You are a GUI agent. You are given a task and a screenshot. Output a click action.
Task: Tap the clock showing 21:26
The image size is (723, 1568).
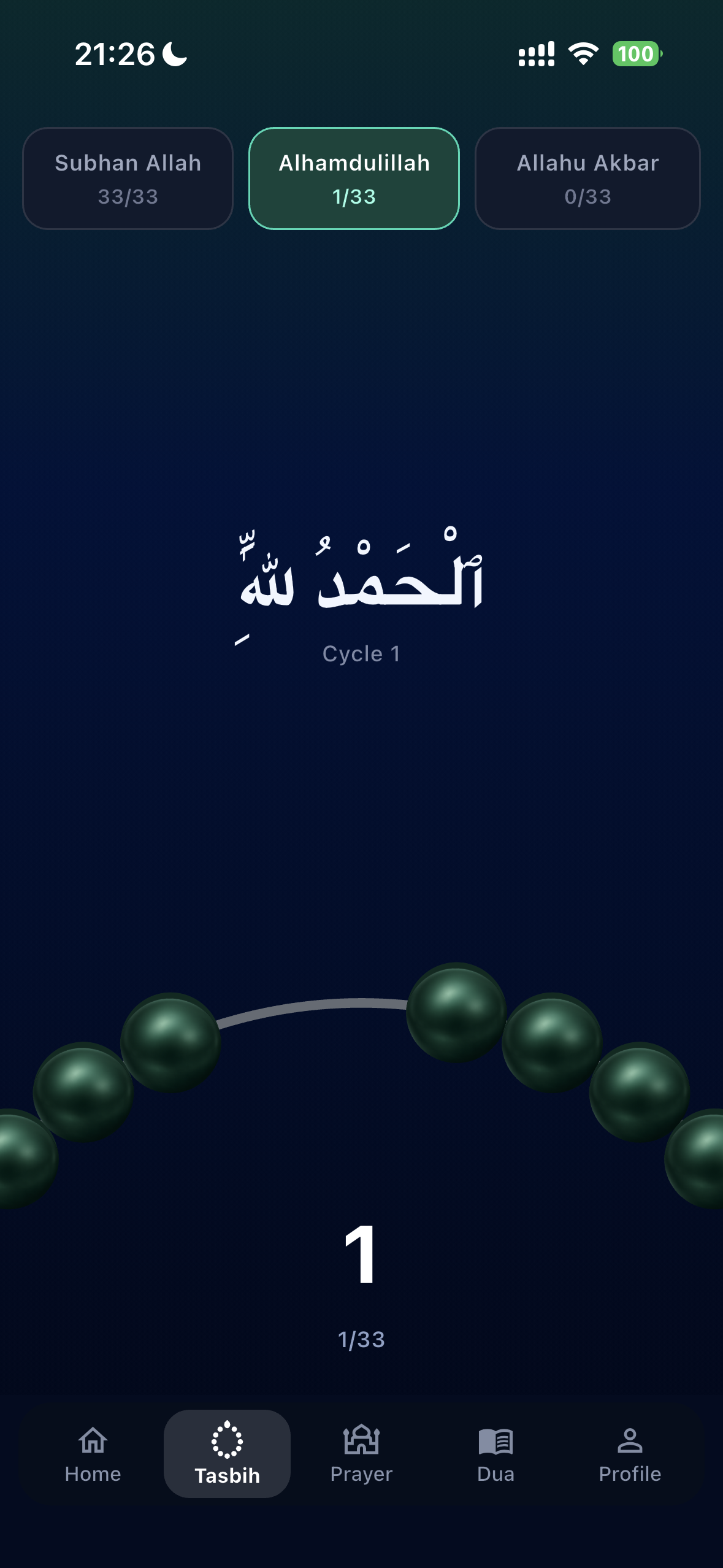click(114, 54)
